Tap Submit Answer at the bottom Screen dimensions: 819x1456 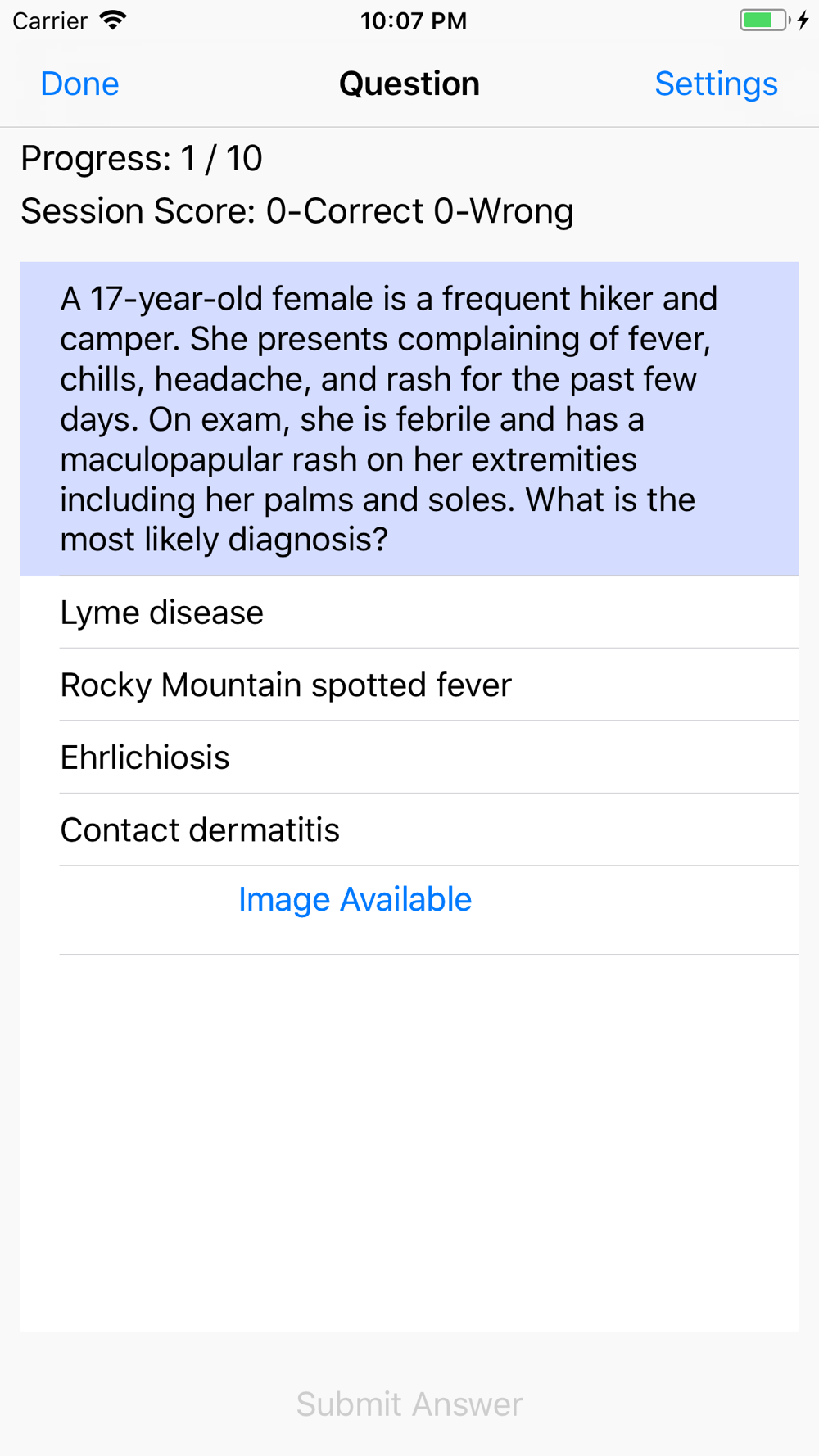coord(409,1404)
